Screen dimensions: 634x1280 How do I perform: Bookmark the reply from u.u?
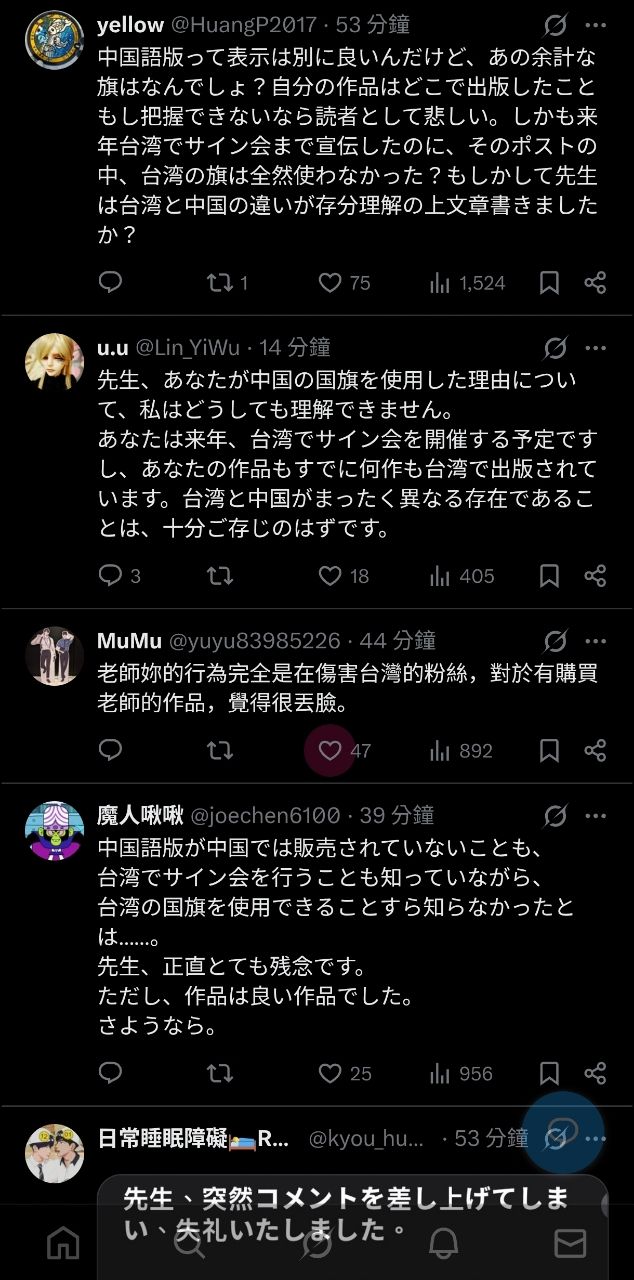pyautogui.click(x=549, y=576)
